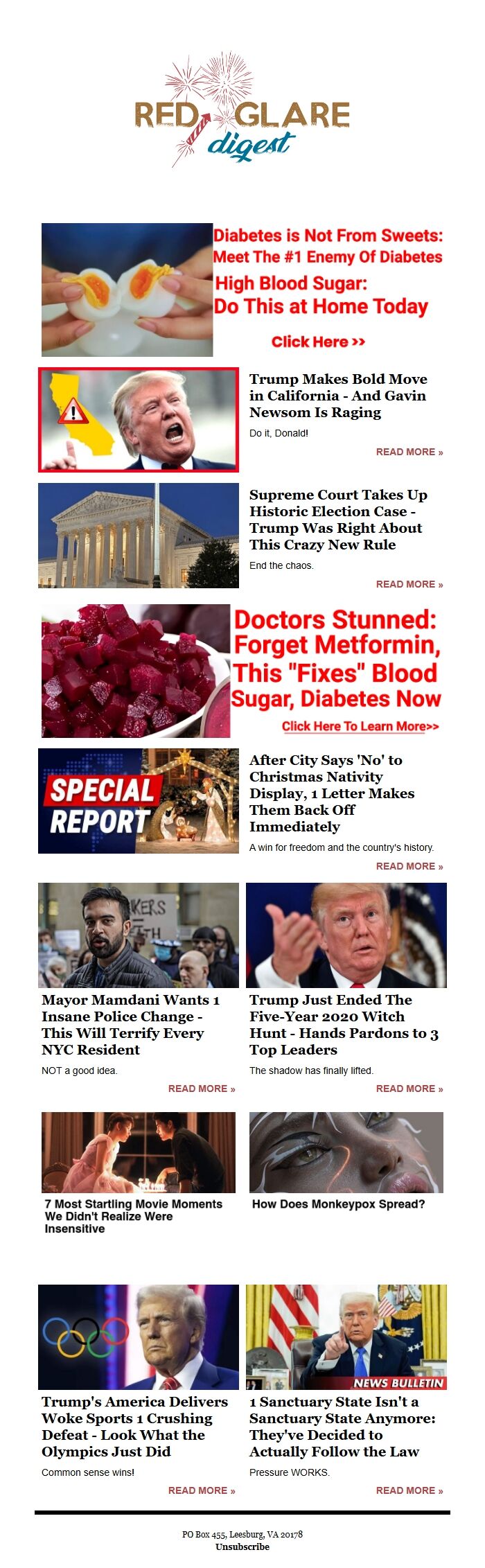Read more about the Olympics woke sports story
The width and height of the screenshot is (485, 1568).
point(201,1490)
